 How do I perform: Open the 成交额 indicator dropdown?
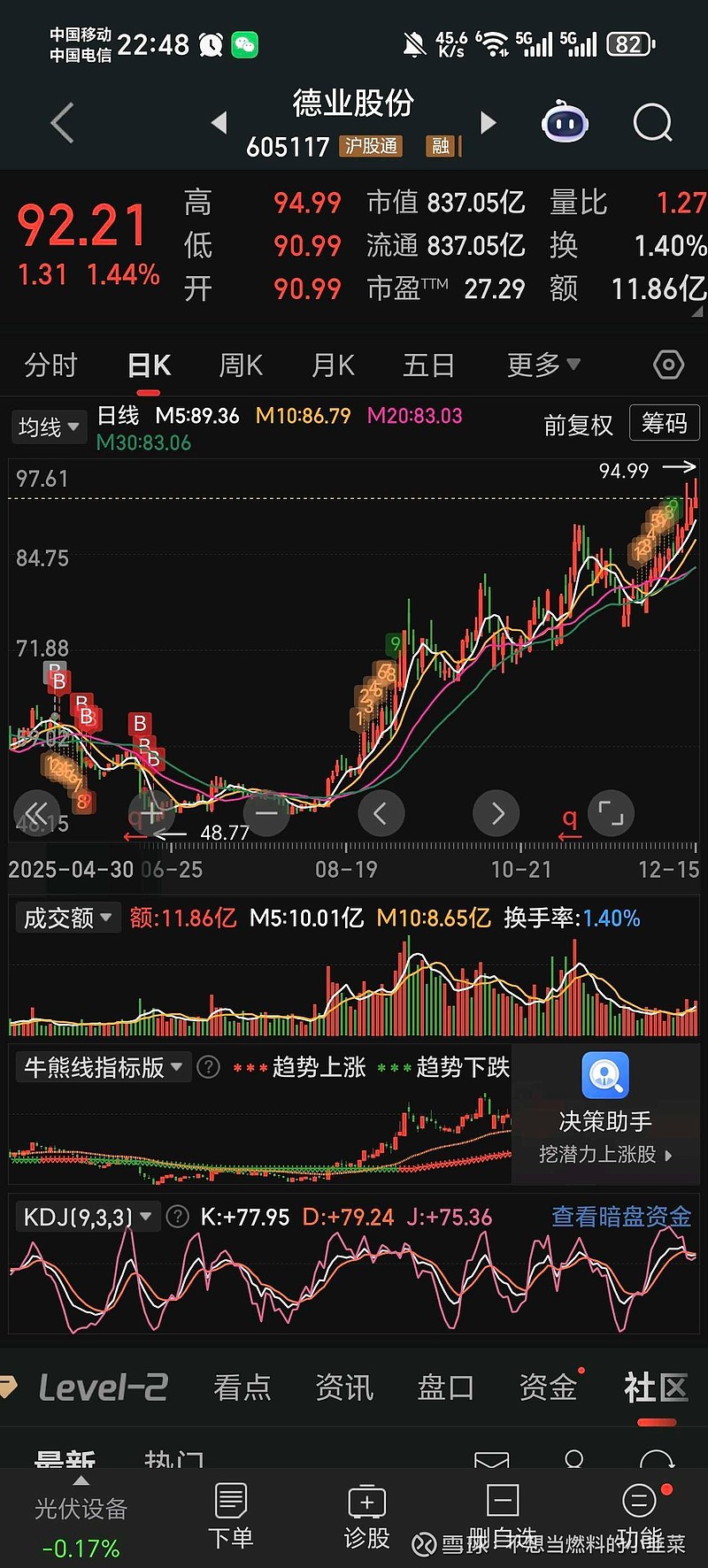click(67, 918)
